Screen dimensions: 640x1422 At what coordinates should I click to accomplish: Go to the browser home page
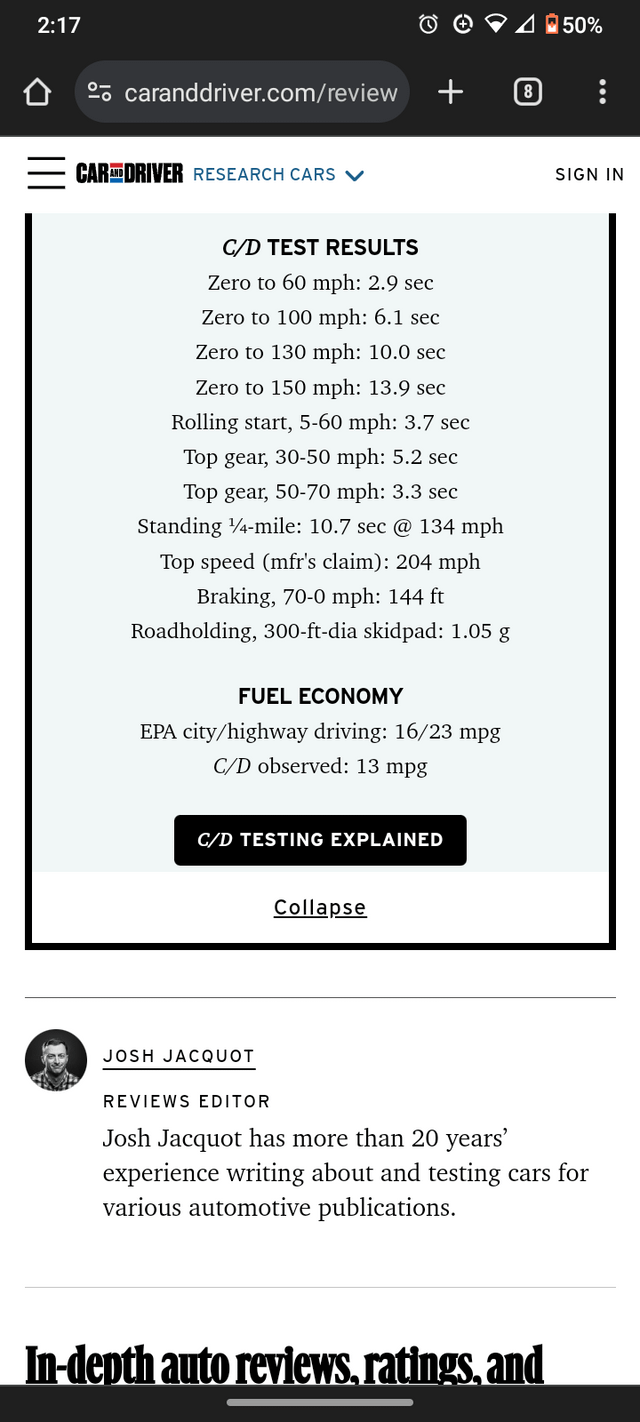[37, 93]
